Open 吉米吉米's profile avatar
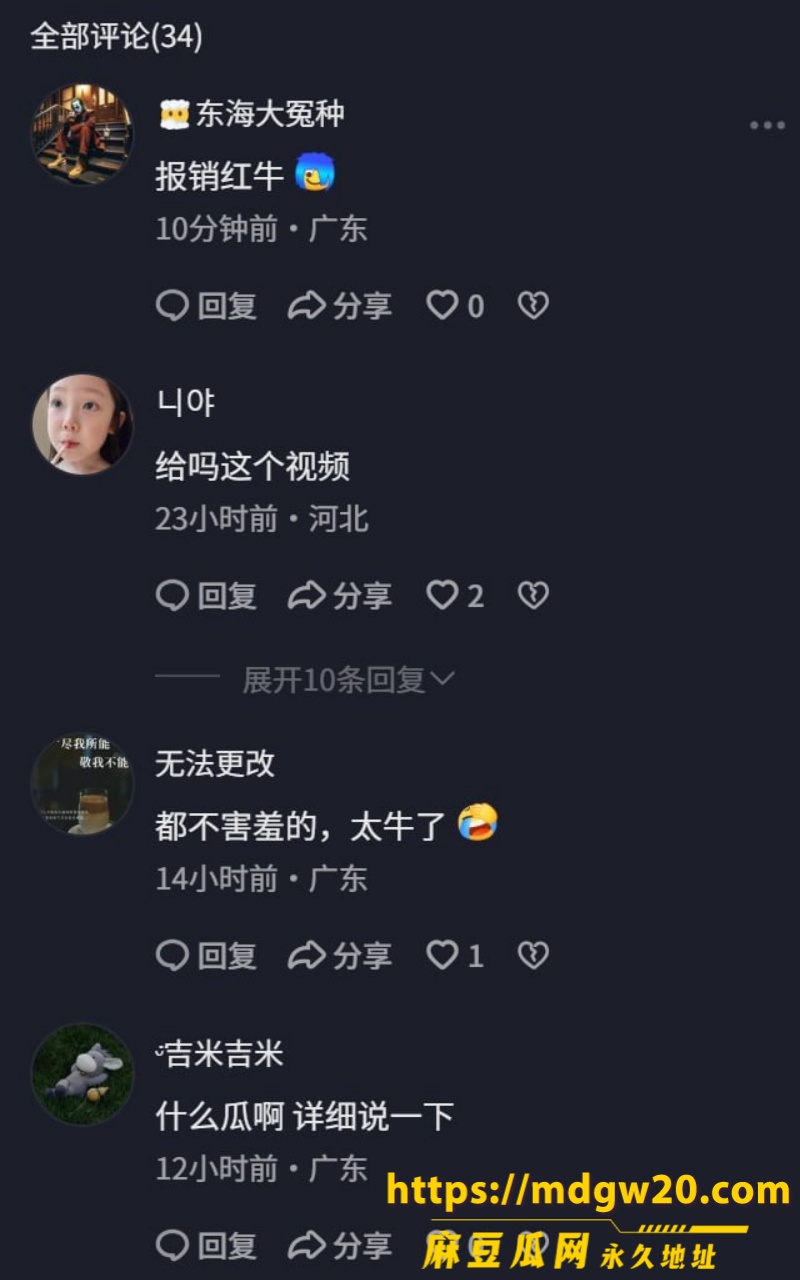 [x=83, y=1074]
